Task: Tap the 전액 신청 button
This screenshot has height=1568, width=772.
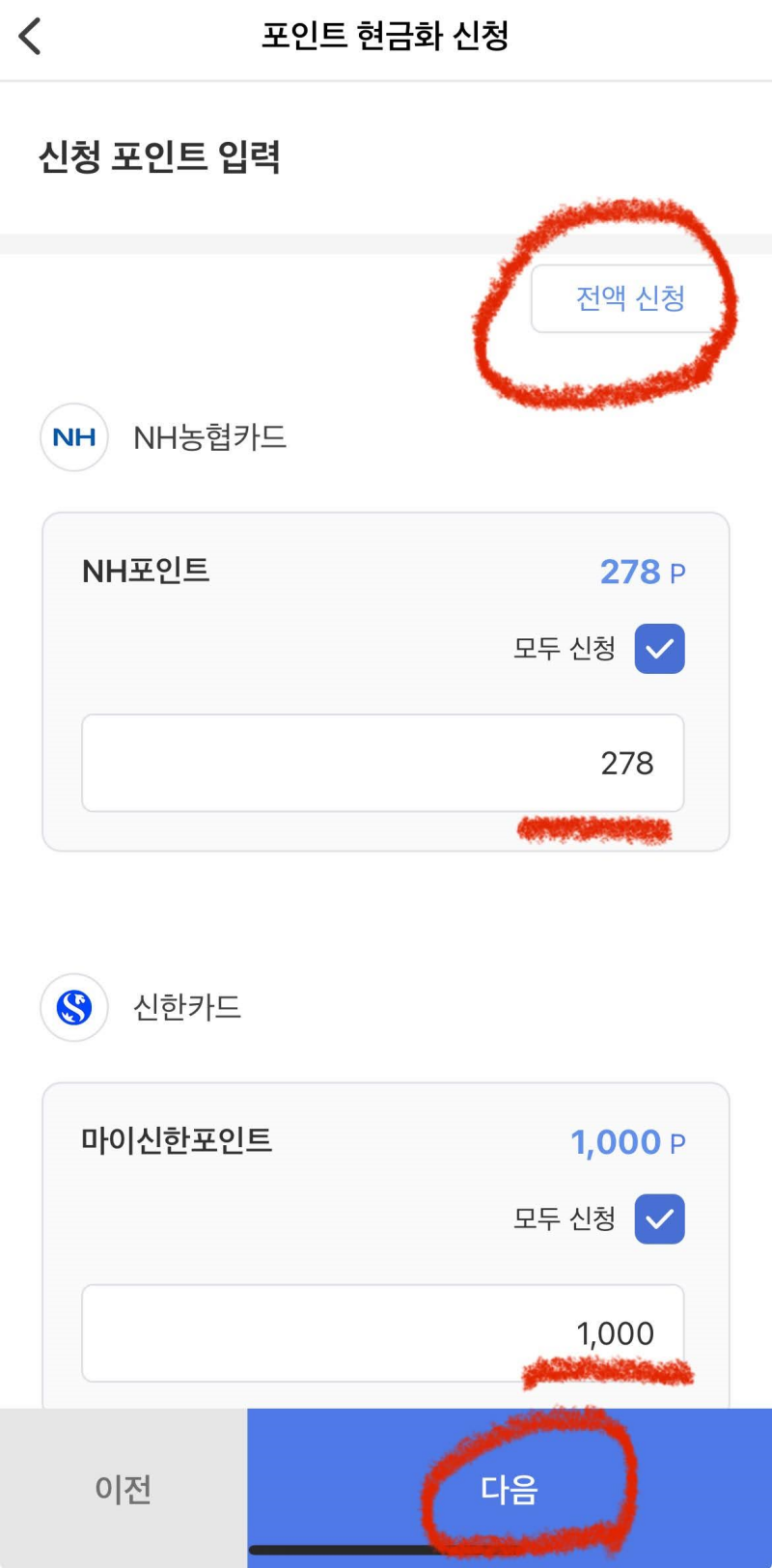Action: coord(629,298)
